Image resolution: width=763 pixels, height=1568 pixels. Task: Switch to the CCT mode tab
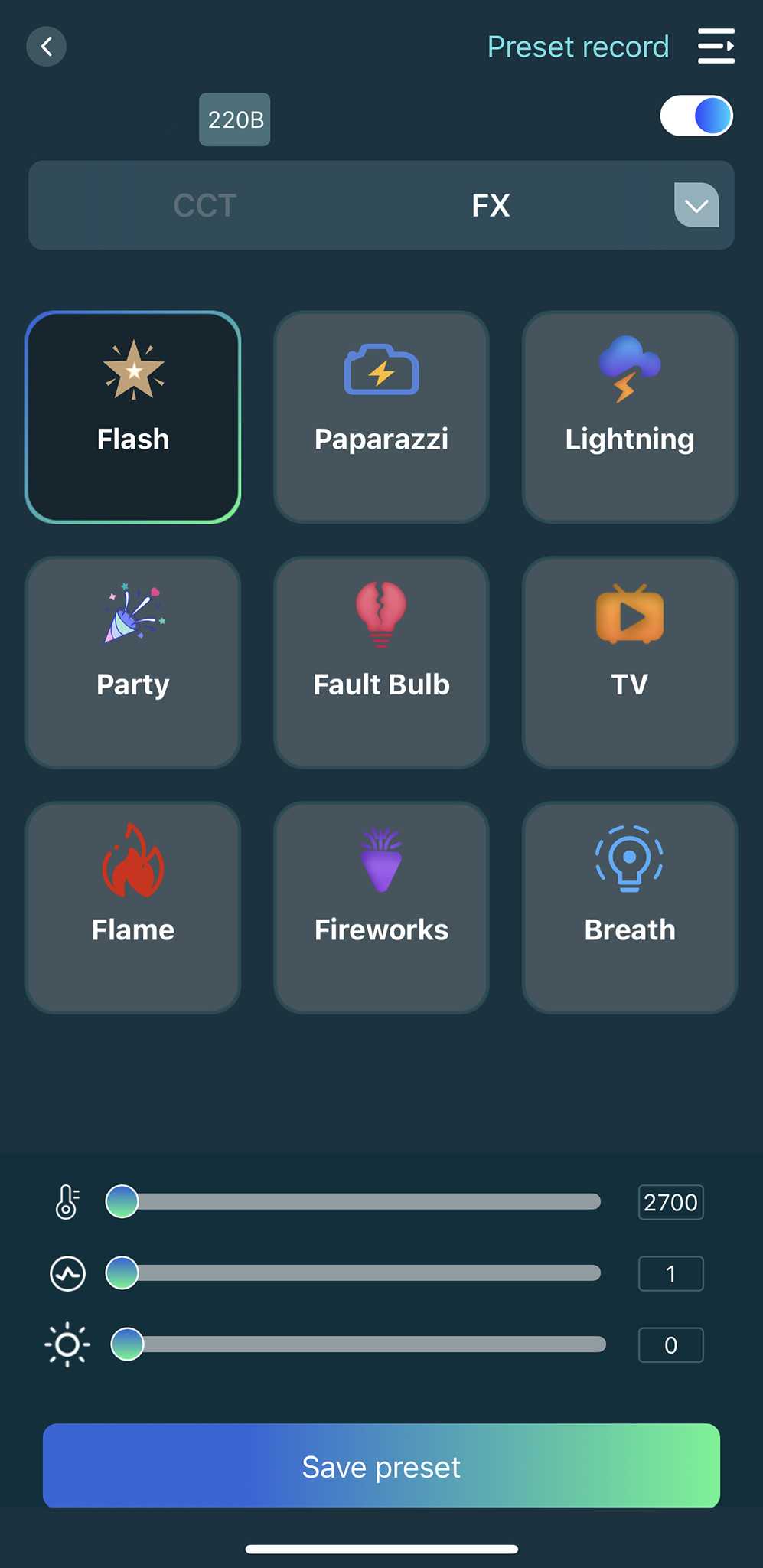pyautogui.click(x=204, y=205)
